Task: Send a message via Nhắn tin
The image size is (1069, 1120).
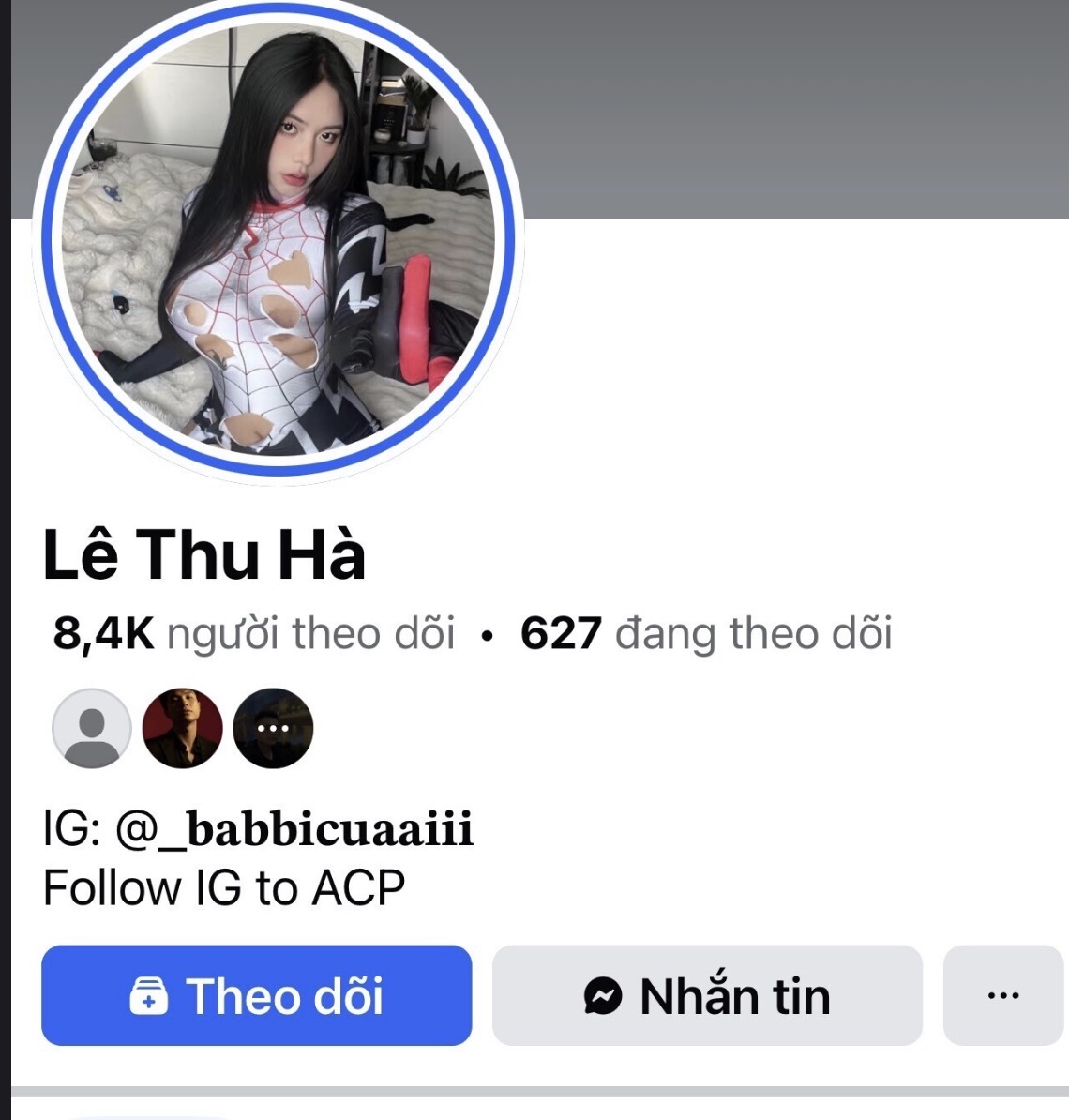Action: click(707, 995)
